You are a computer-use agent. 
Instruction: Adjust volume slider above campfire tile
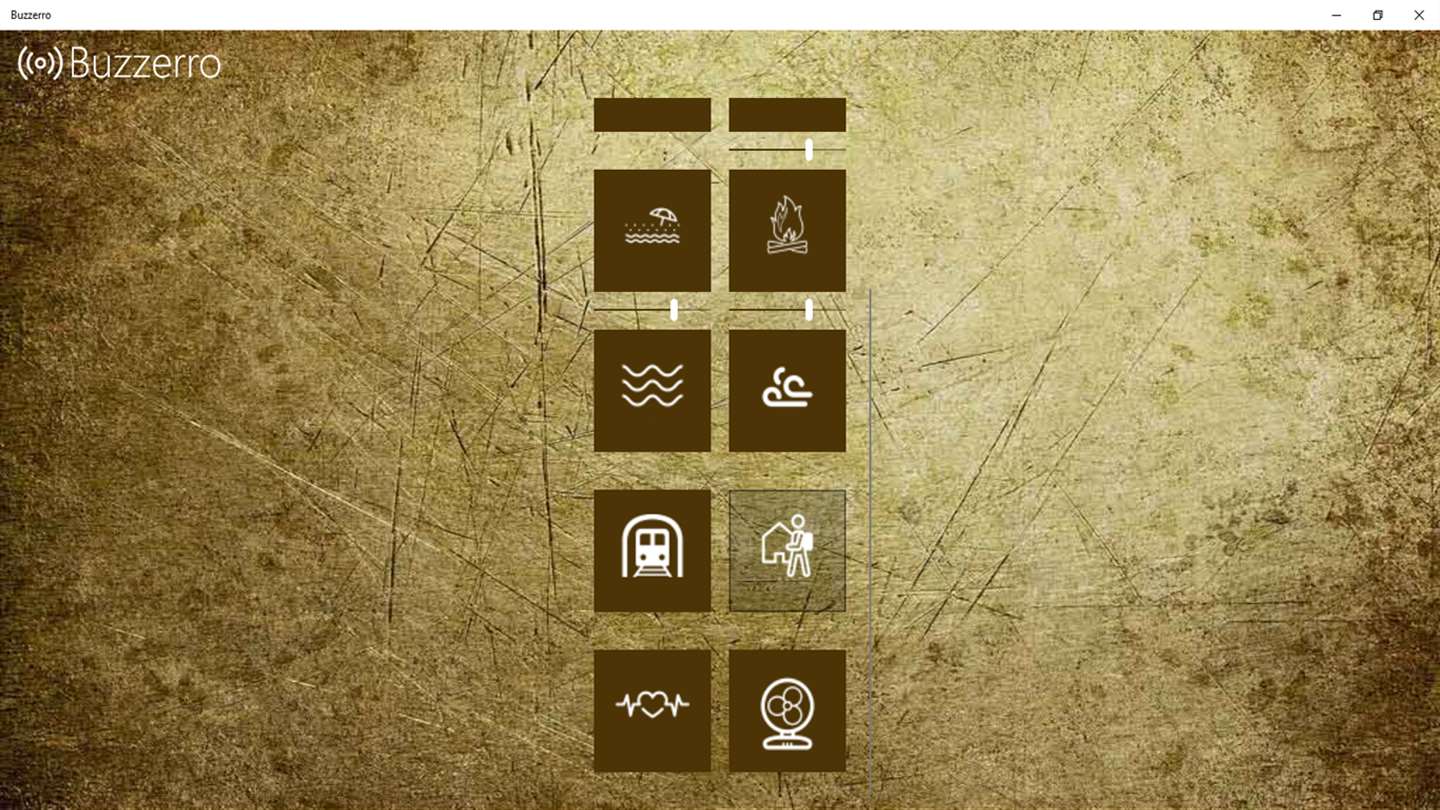809,150
